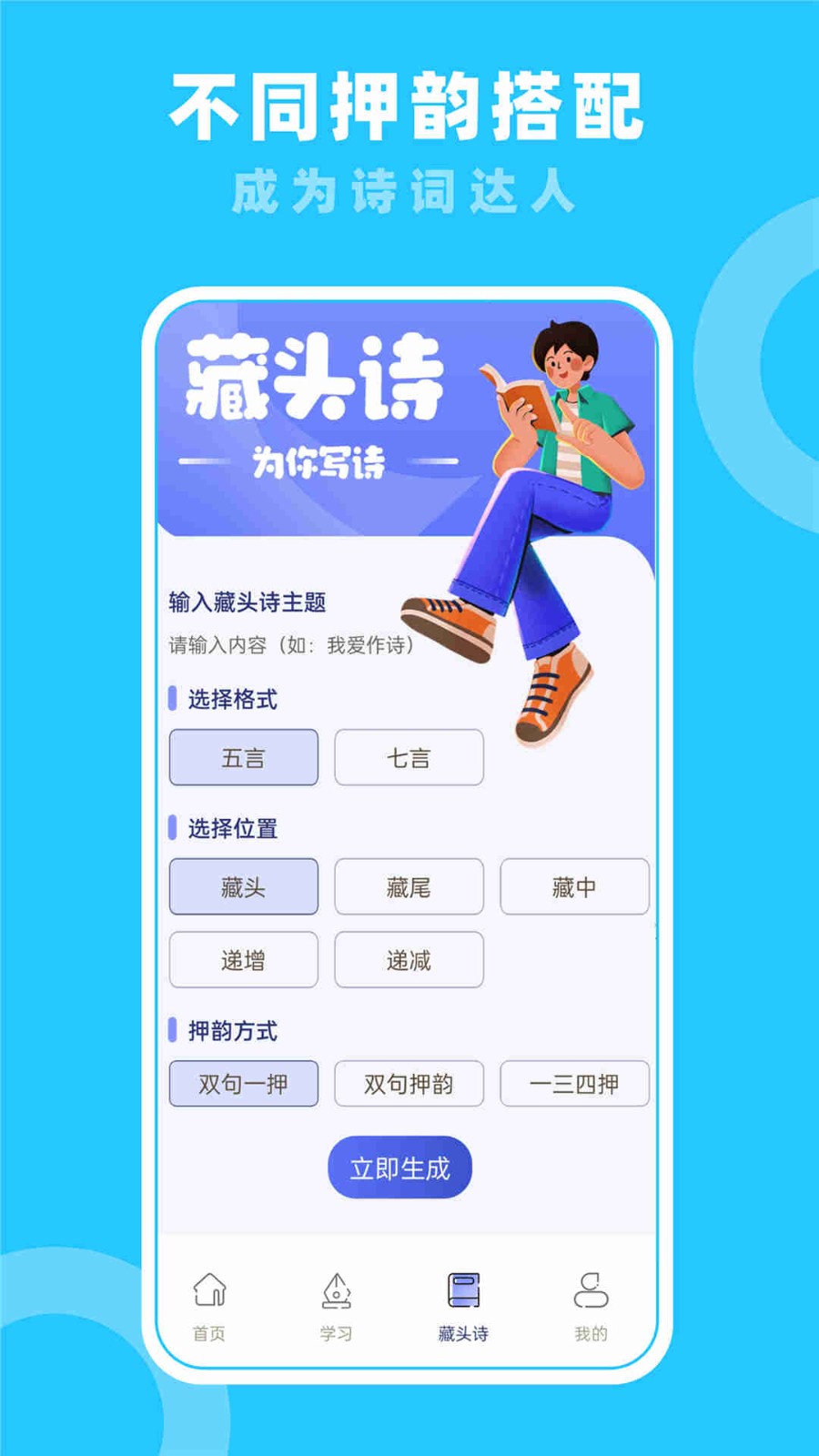Choose 七言 format option
The image size is (819, 1456).
(x=408, y=758)
